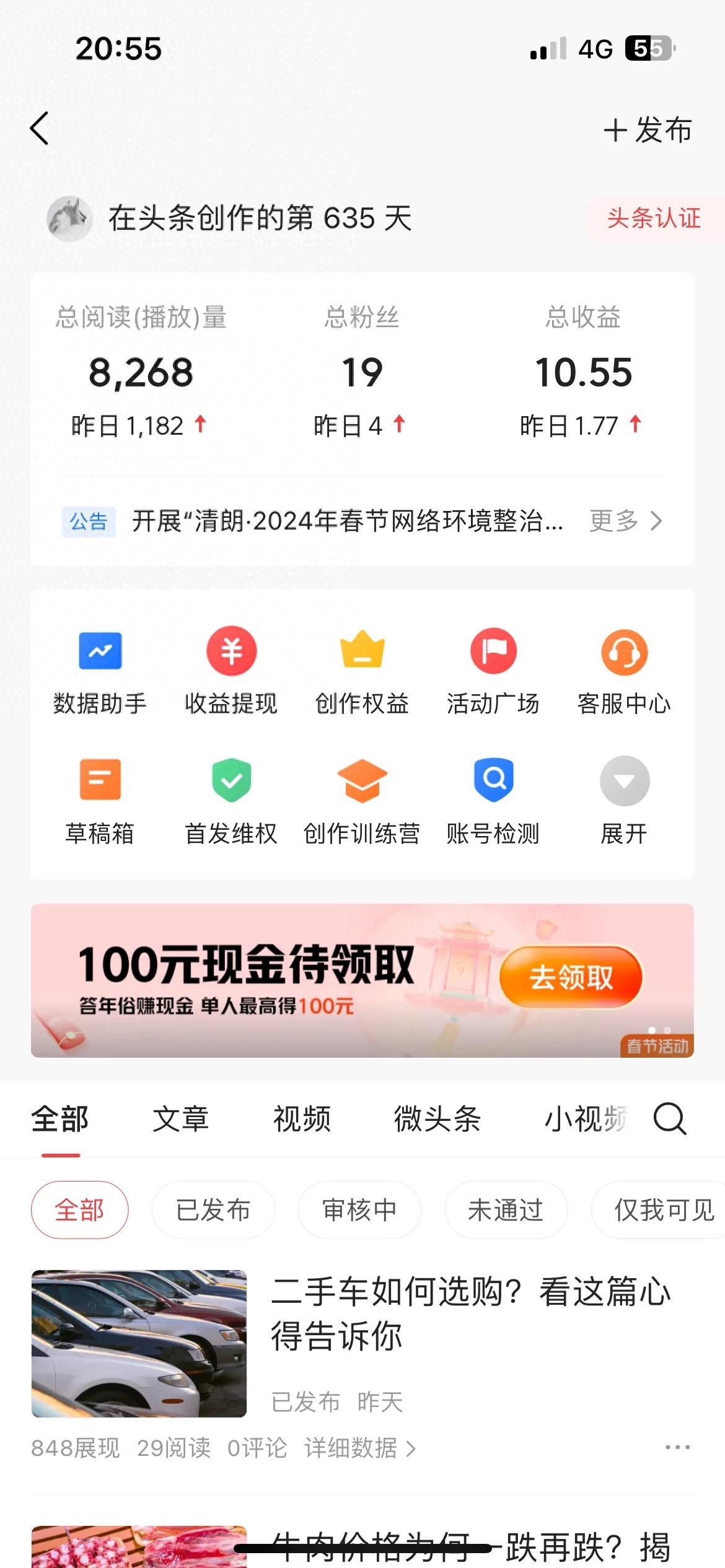The image size is (725, 1568).
Task: Go back using the top-left arrow
Action: pos(39,129)
